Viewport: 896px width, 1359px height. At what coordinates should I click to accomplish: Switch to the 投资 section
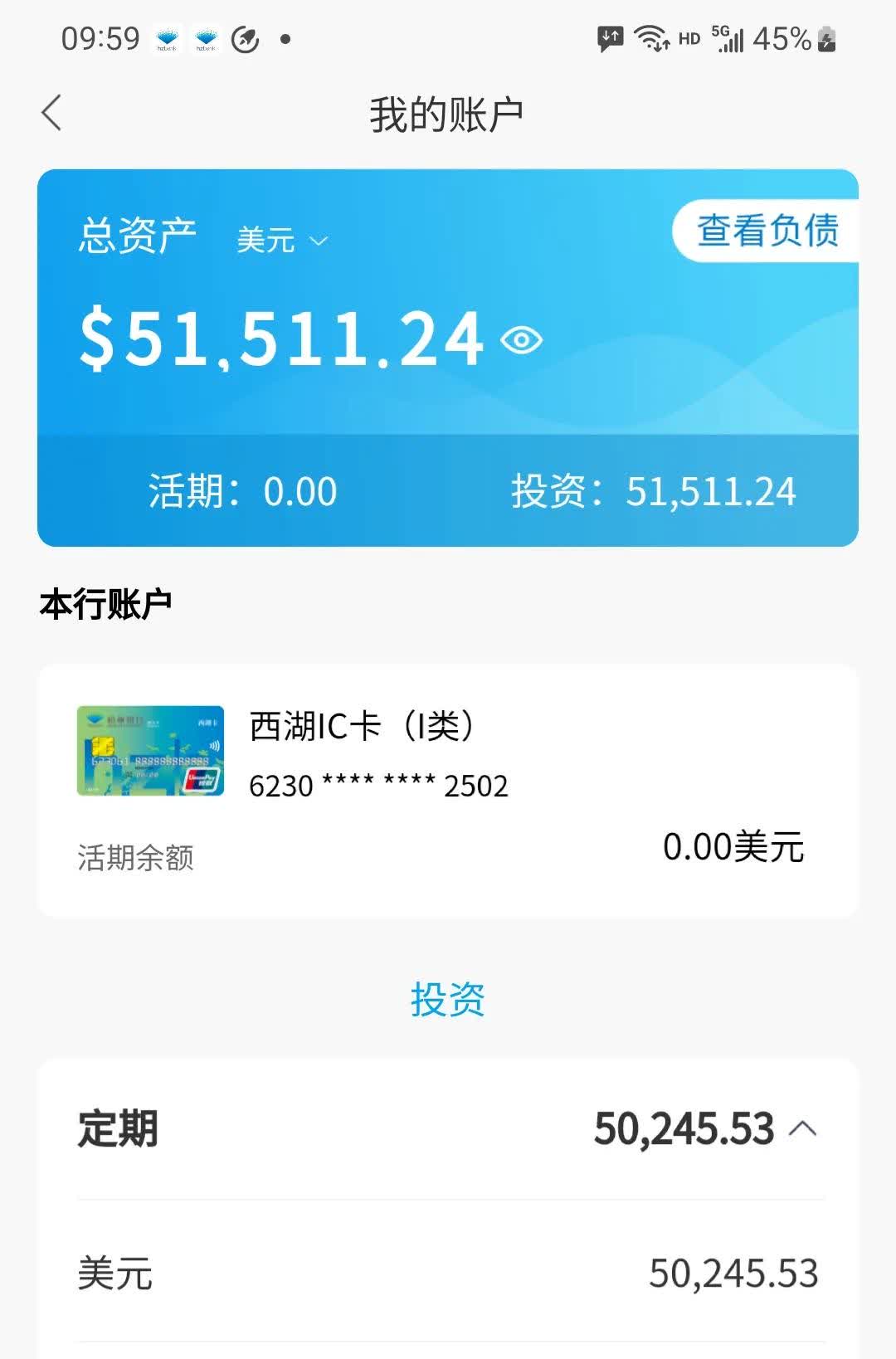(x=447, y=1000)
